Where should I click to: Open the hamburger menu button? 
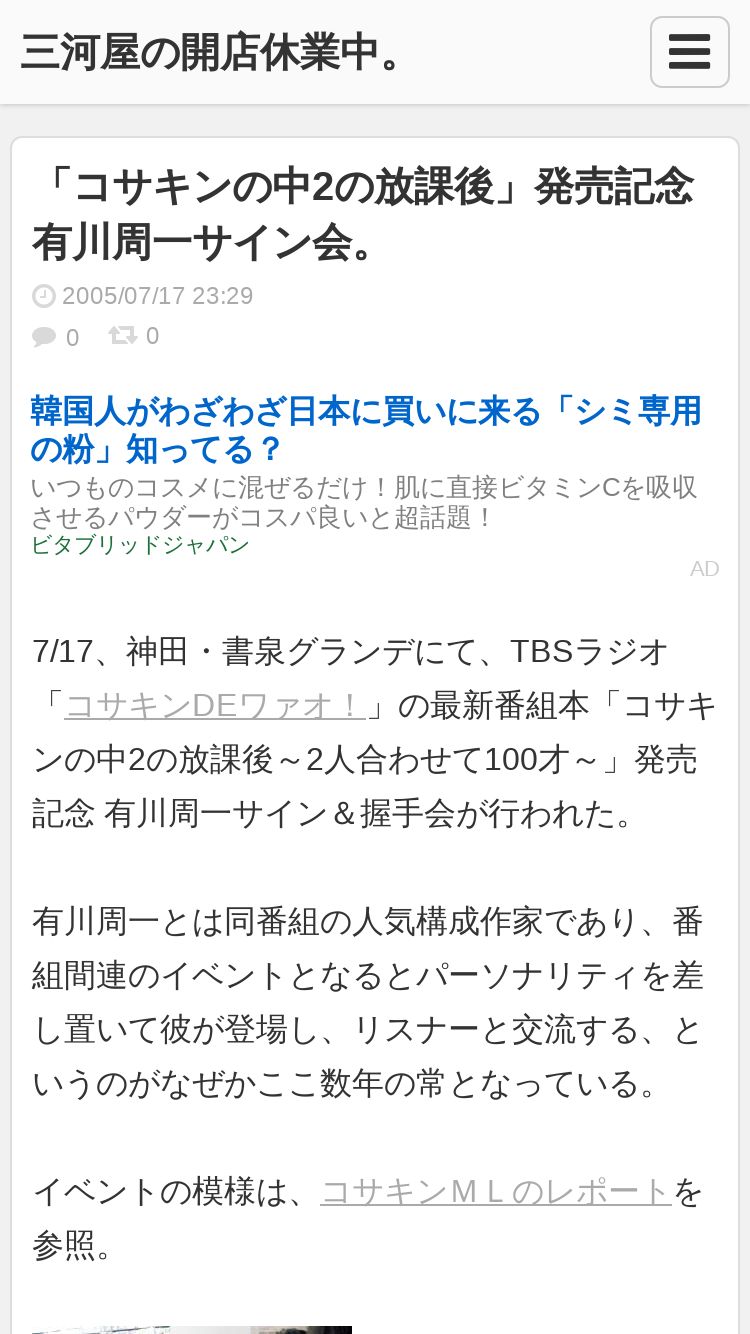coord(689,52)
